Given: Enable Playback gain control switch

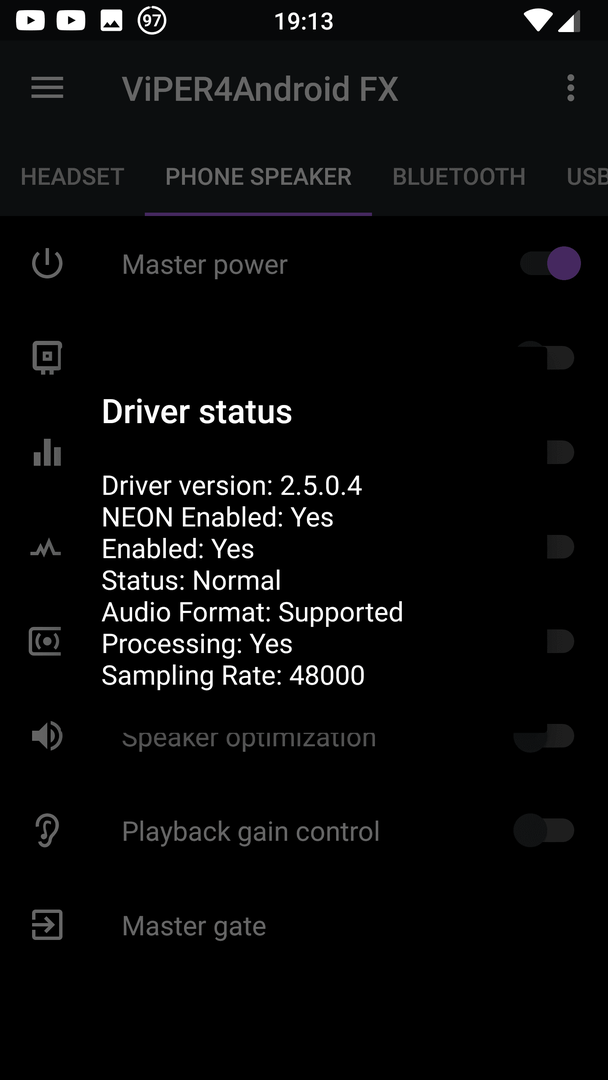Looking at the screenshot, I should [544, 831].
